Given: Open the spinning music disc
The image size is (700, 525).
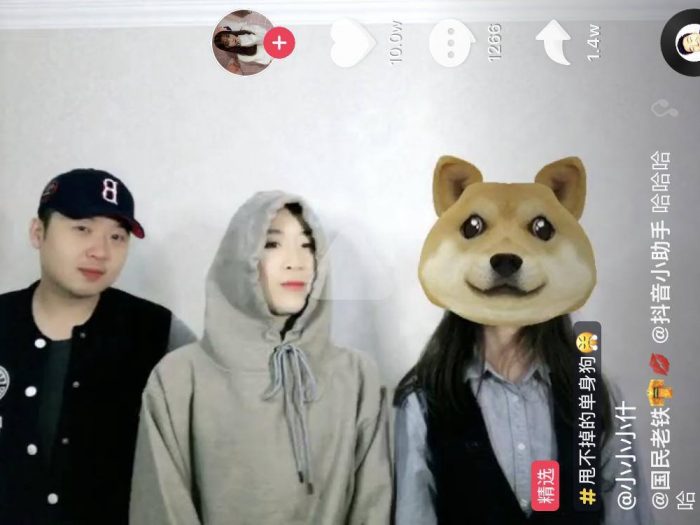Looking at the screenshot, I should tap(684, 45).
